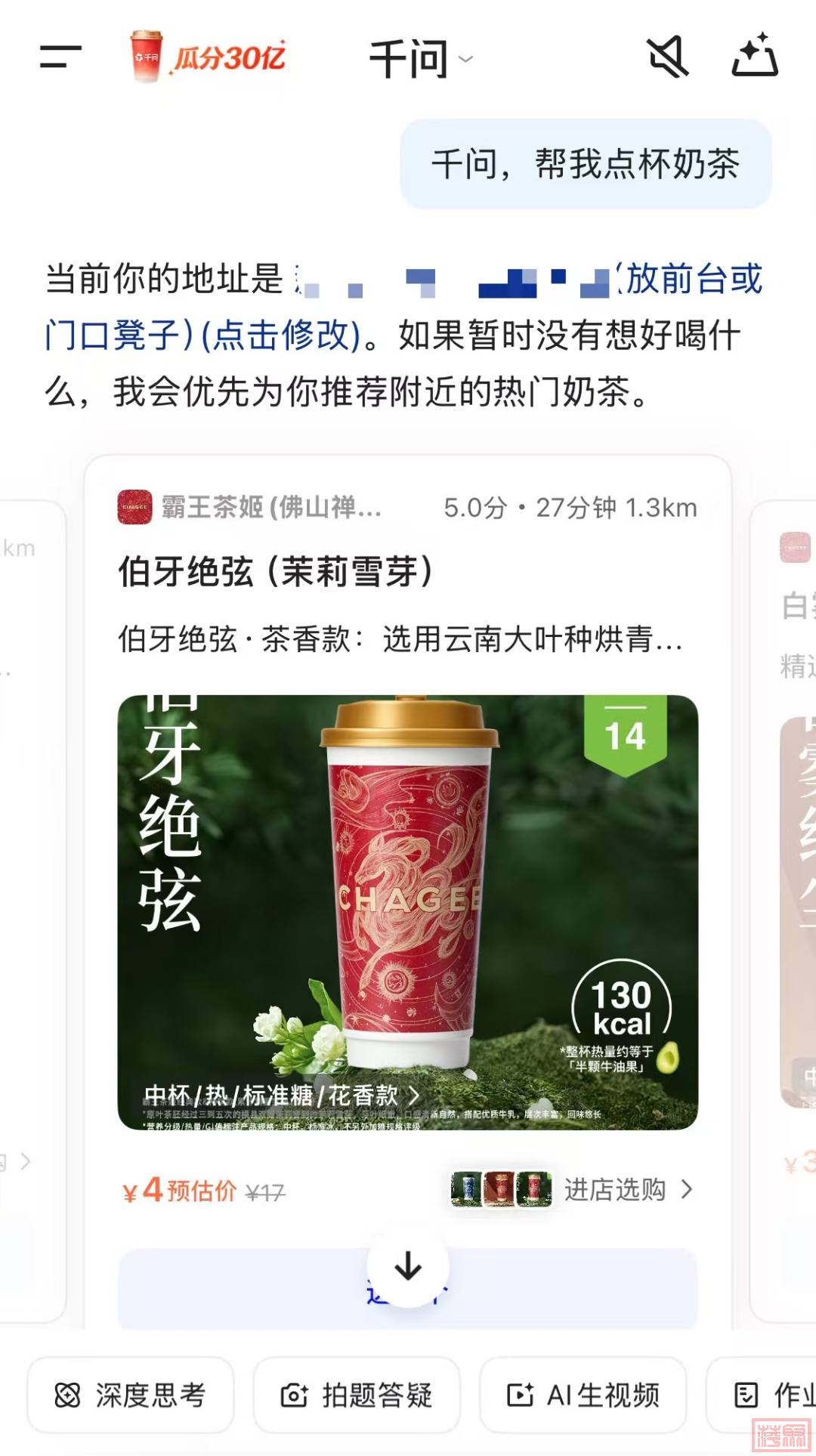
Task: Enable 深度思考 mode chip
Action: (131, 1395)
